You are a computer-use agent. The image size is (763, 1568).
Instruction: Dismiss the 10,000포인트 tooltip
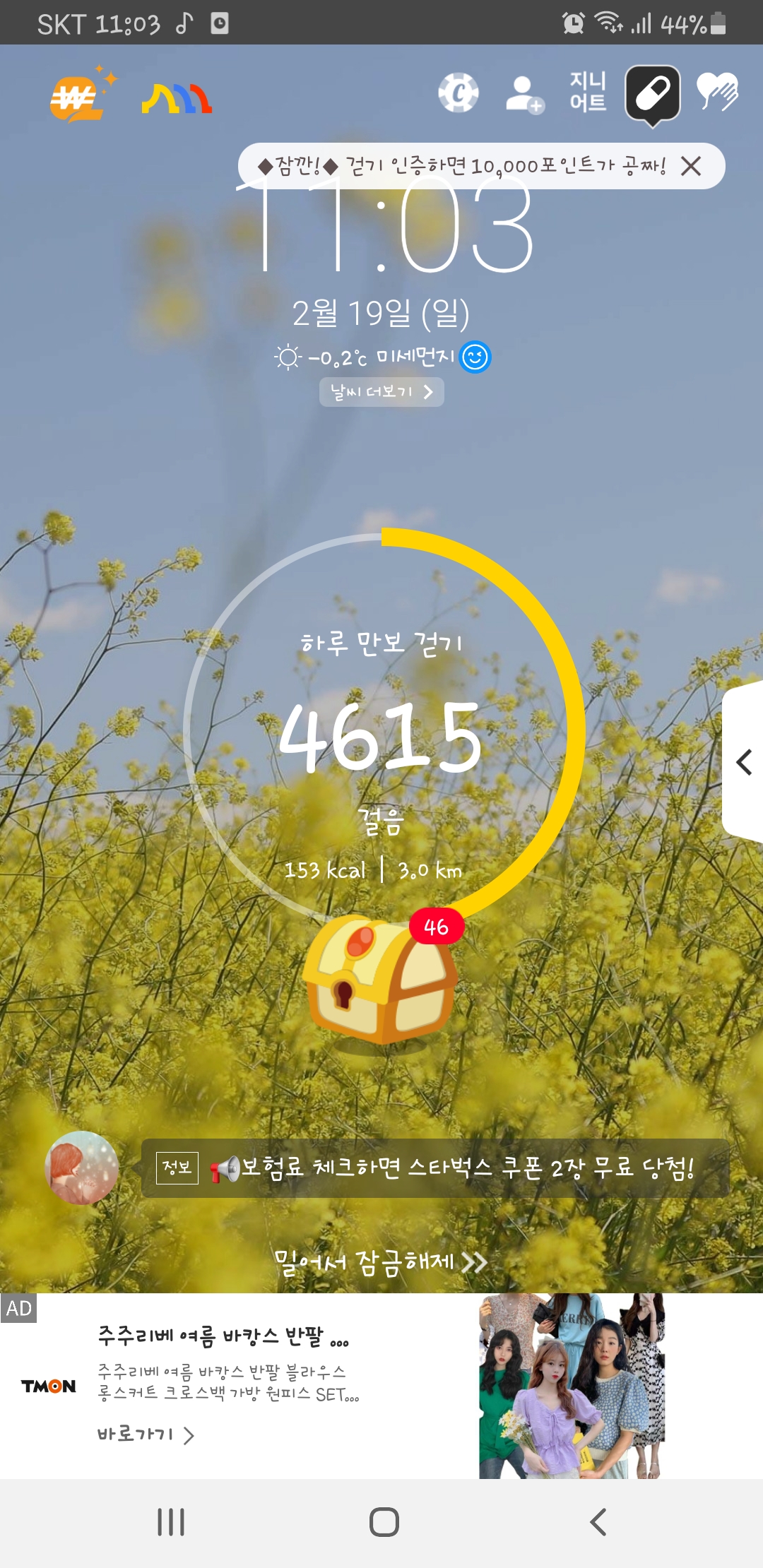[691, 167]
